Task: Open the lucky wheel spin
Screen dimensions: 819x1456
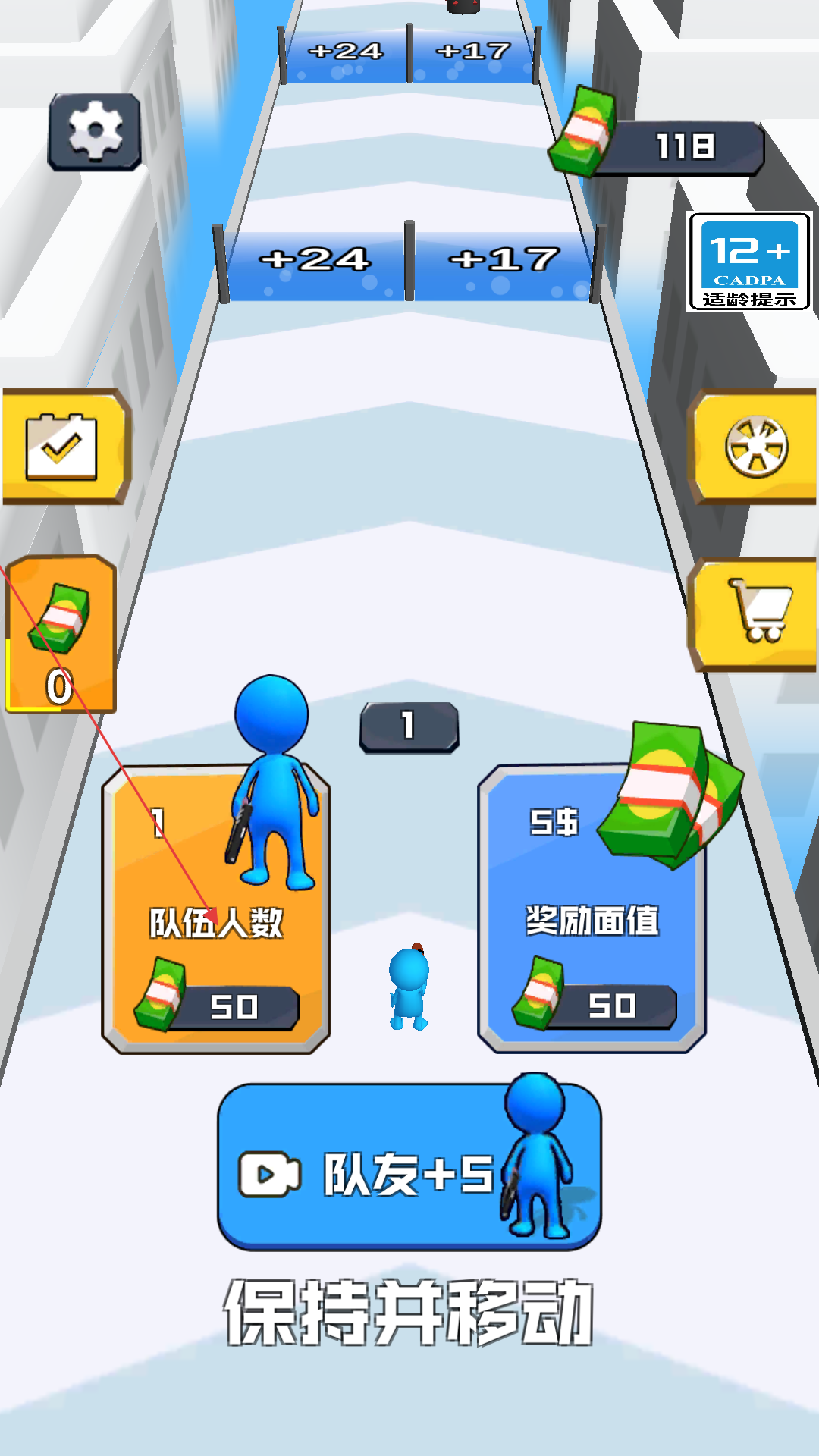Action: click(x=754, y=447)
